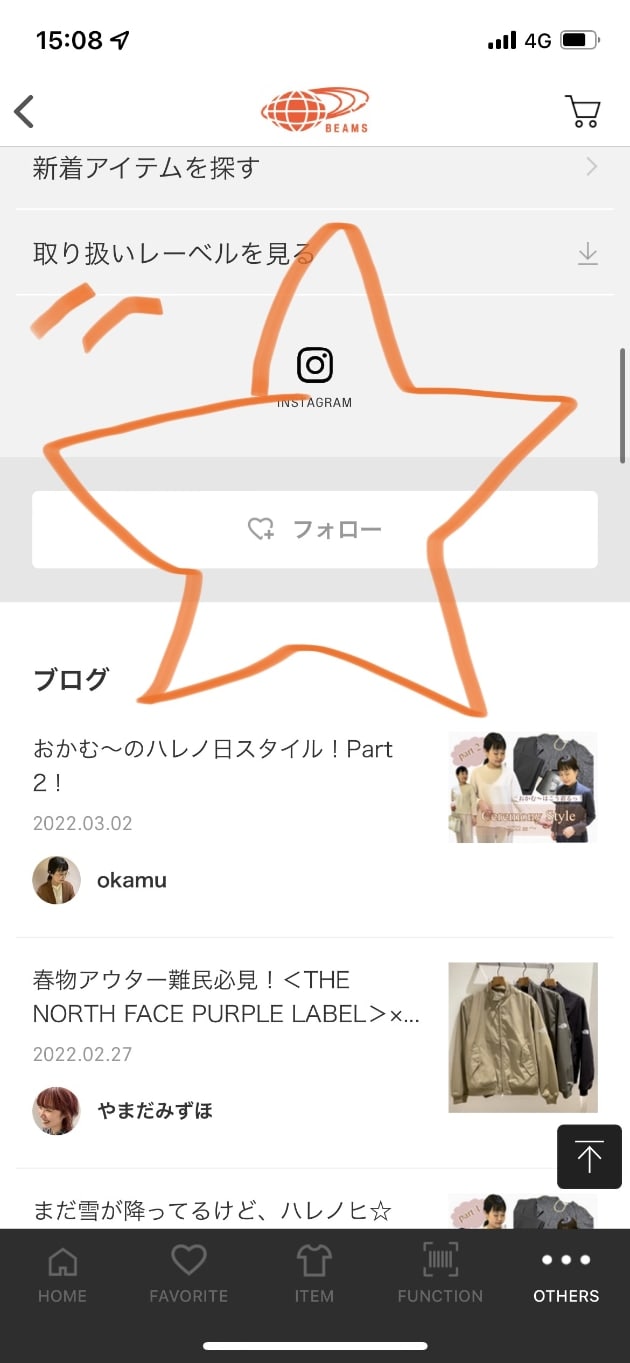Screen dimensions: 630x1363
Task: Open blog post おかむ〜のハレノ日スタイル Part 2
Action: pyautogui.click(x=230, y=765)
